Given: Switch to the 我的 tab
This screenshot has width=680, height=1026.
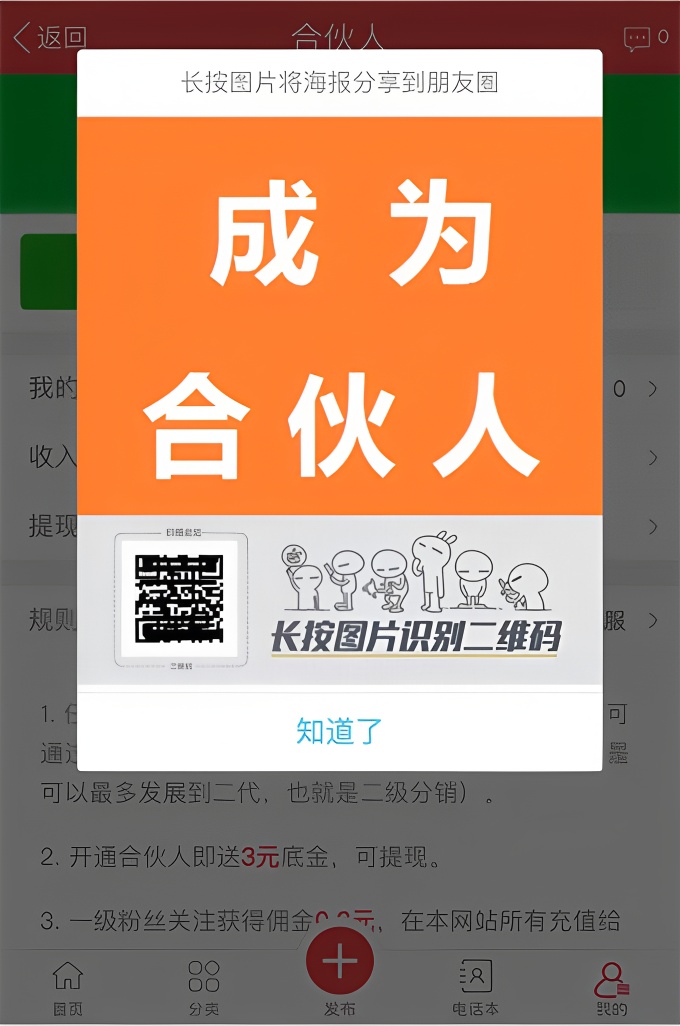Looking at the screenshot, I should [611, 984].
